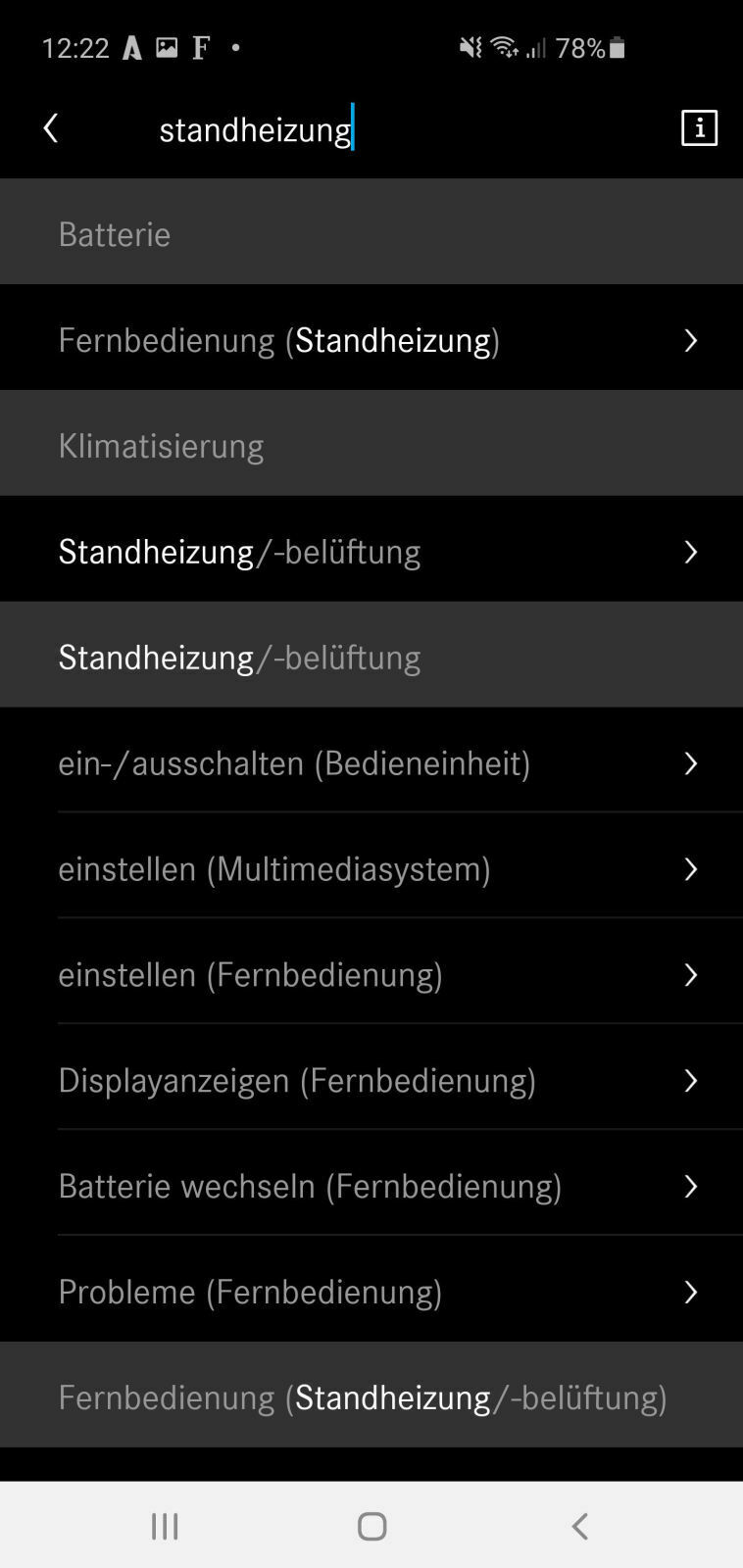Open Displayanzeigen (Fernbedienung) topic
743x1568 pixels.
click(372, 1080)
